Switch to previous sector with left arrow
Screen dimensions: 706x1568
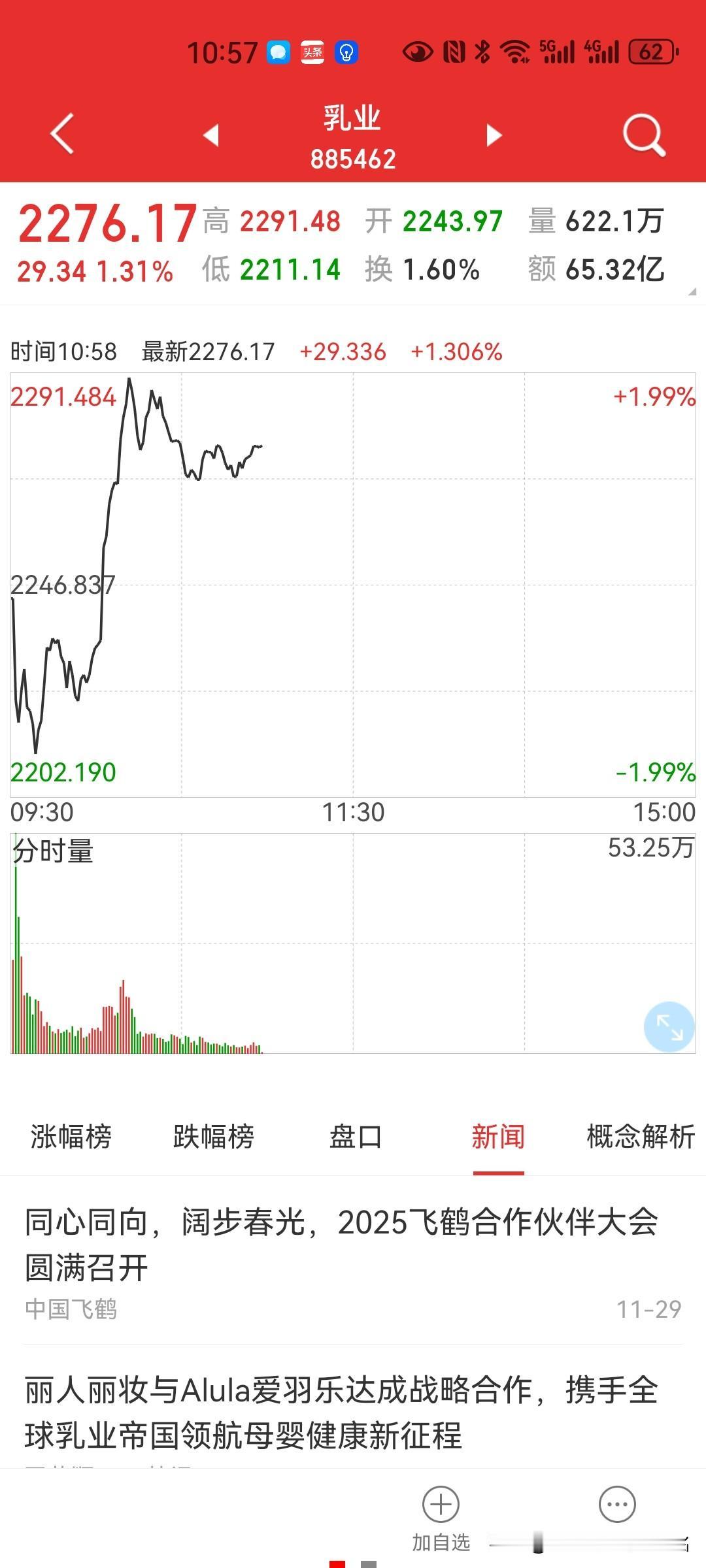[210, 134]
